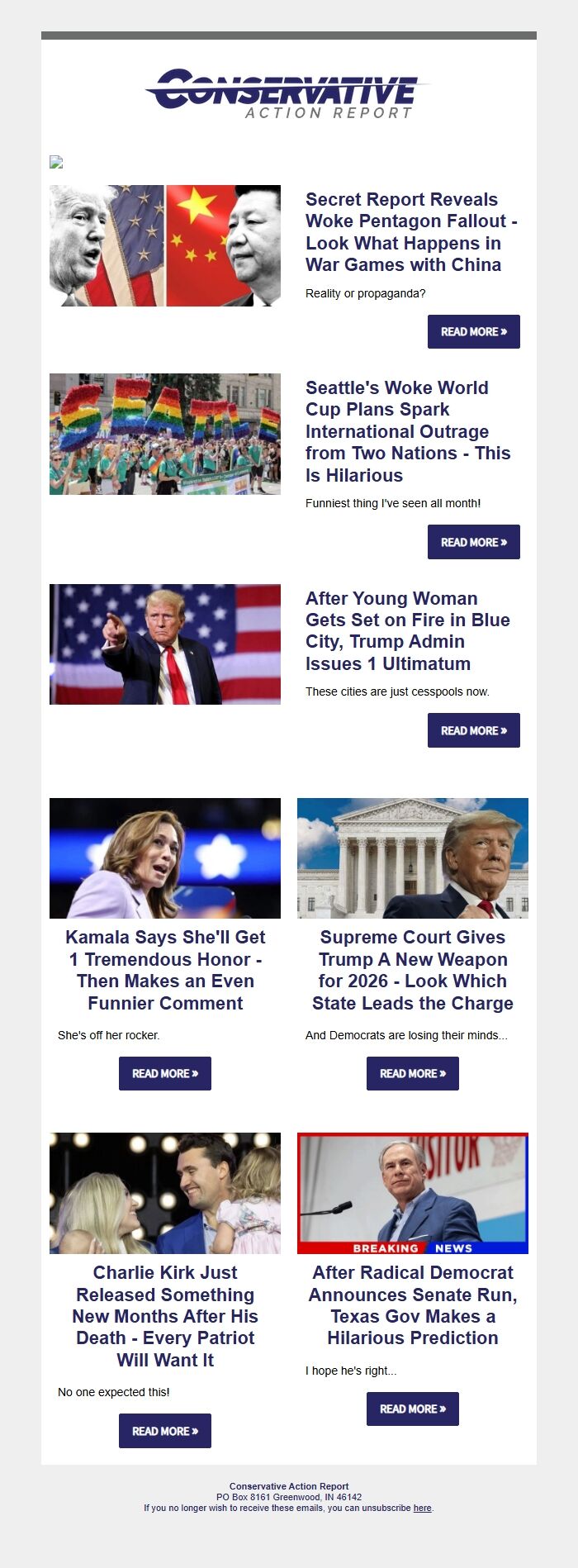Viewport: 578px width, 1568px height.
Task: Open the Seattle rainbow parade image
Action: 165,434
